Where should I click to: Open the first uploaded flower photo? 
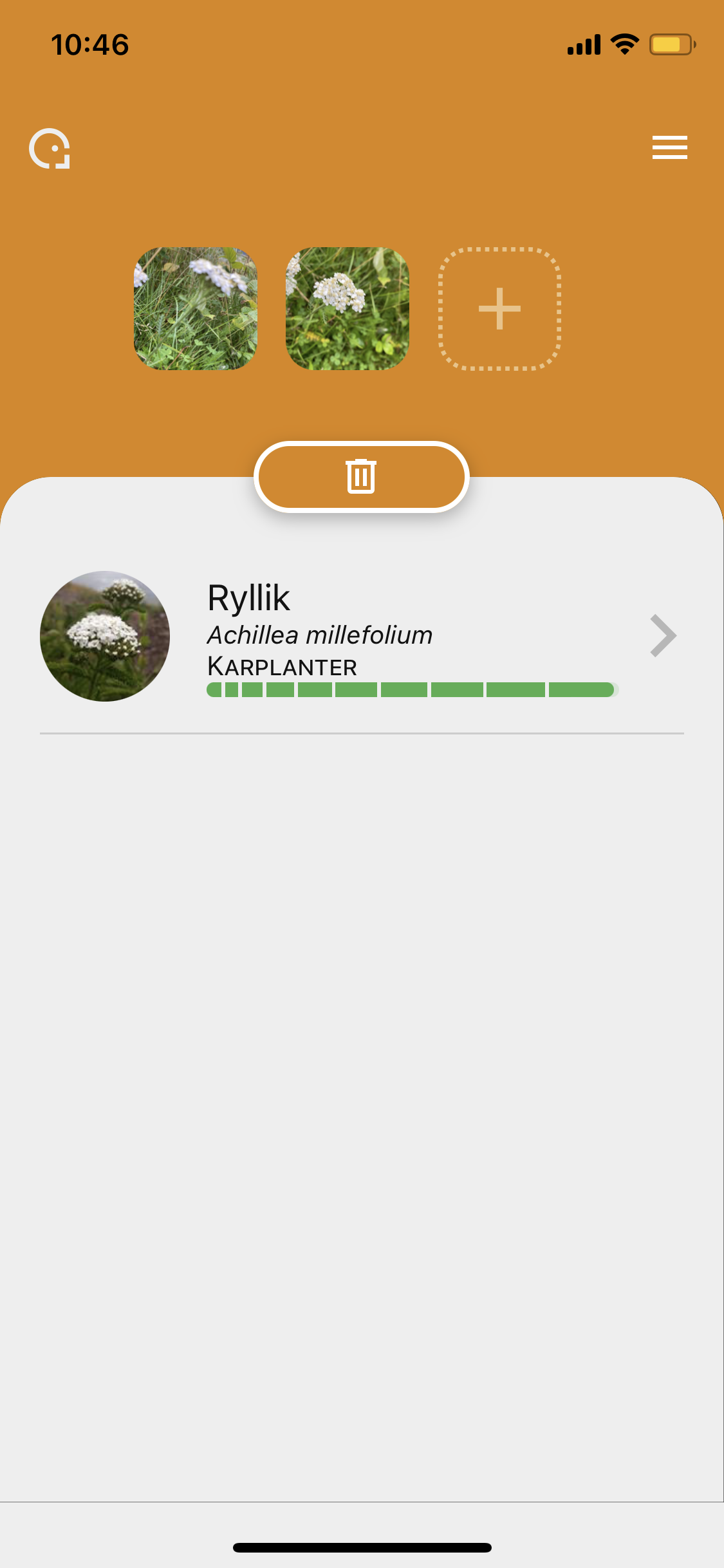[196, 308]
